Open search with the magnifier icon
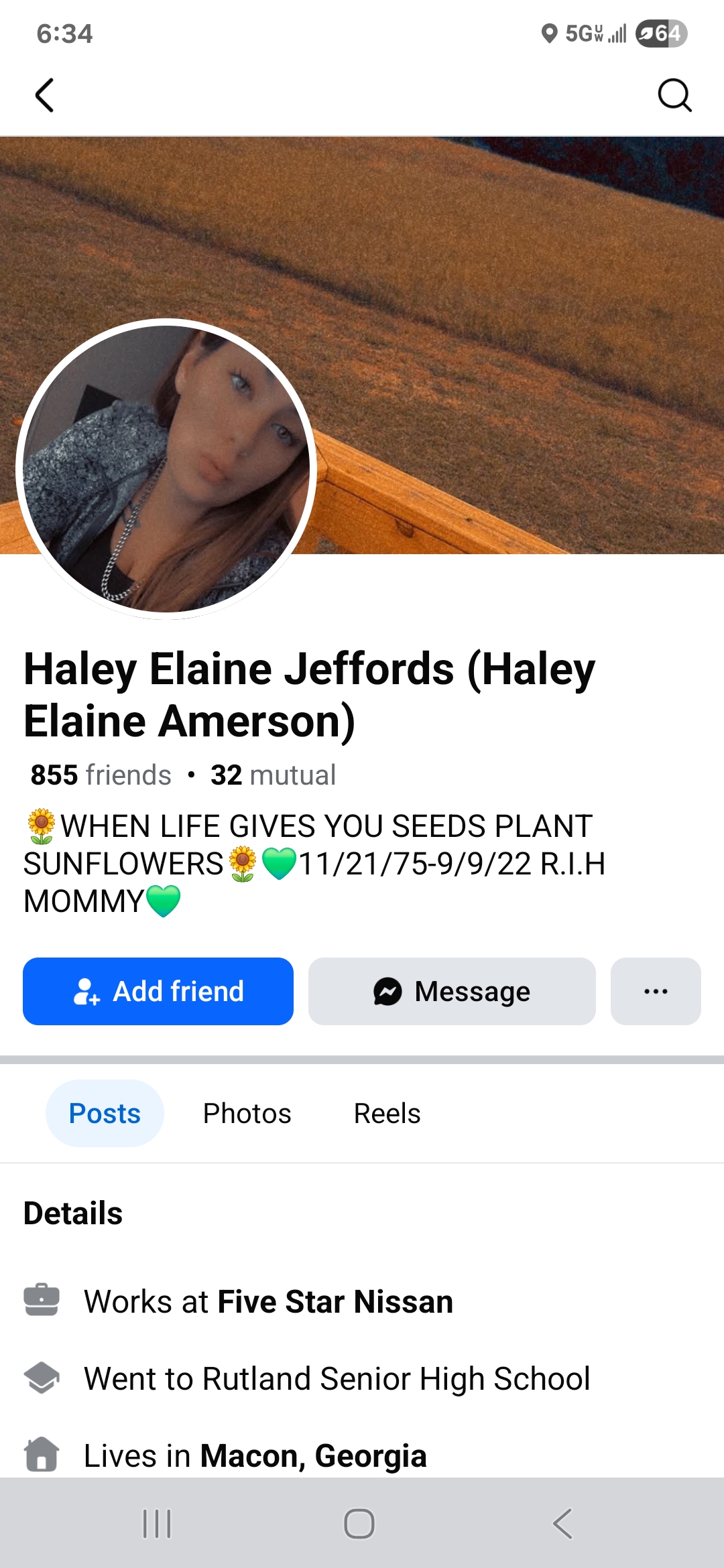Screen dimensions: 724x1568 (674, 95)
